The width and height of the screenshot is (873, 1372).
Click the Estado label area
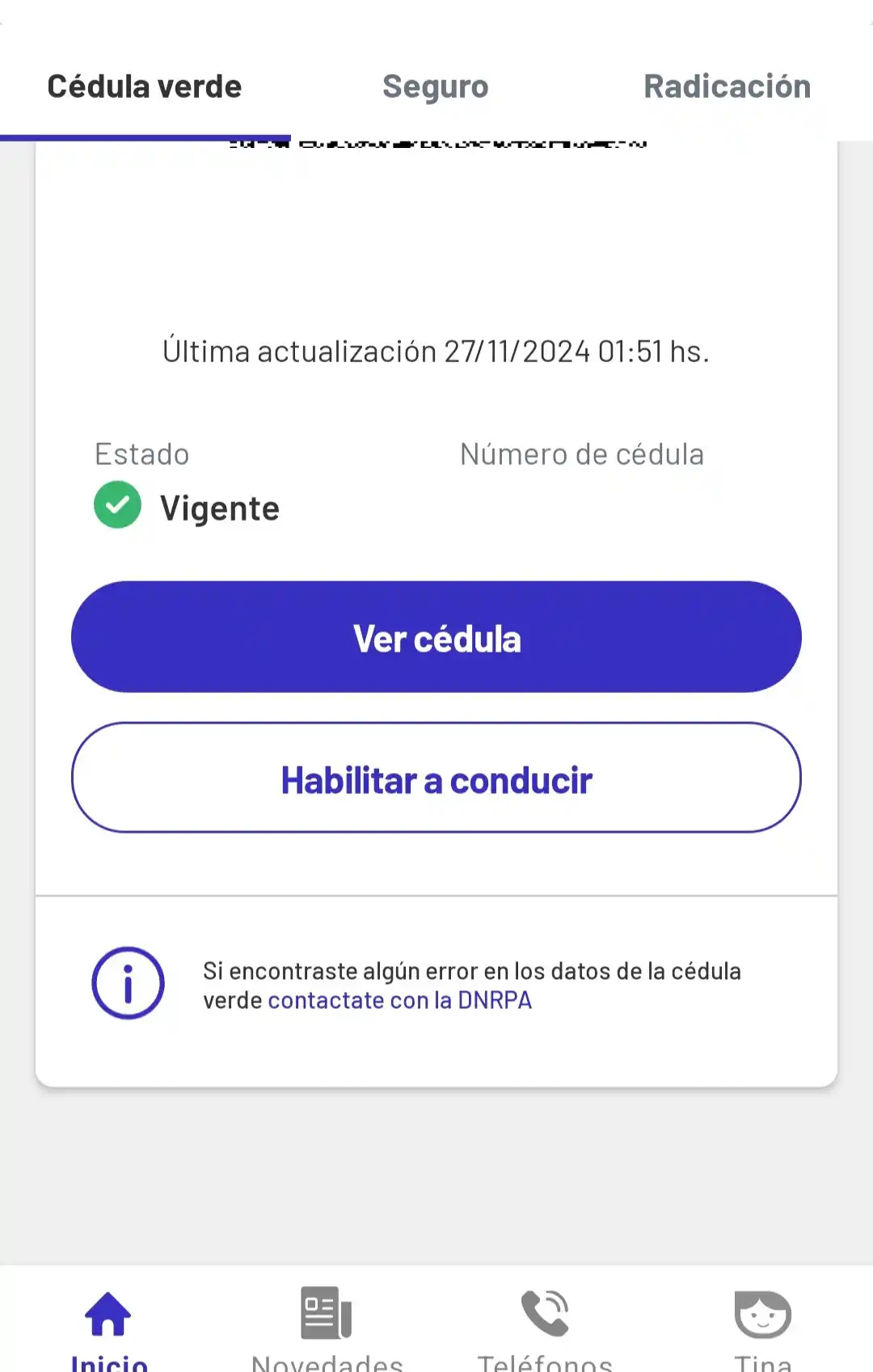(141, 454)
